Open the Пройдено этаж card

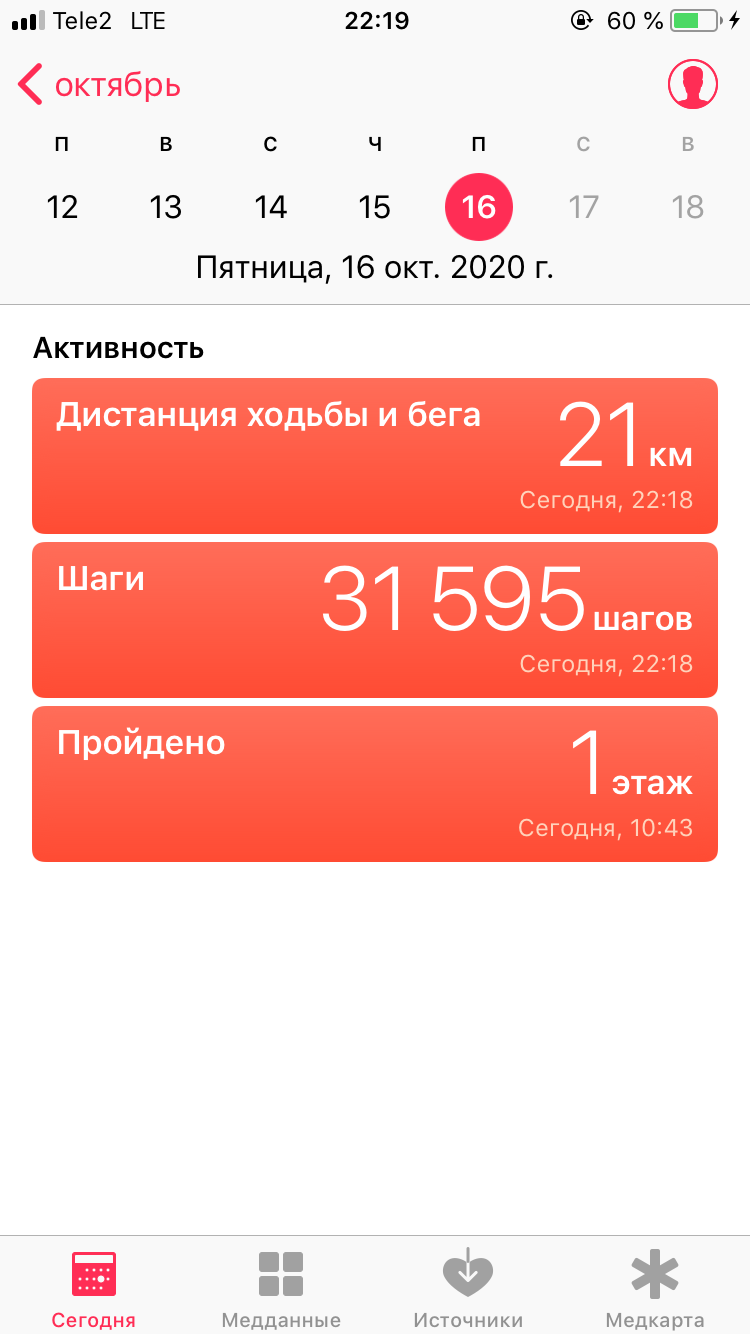pos(375,784)
